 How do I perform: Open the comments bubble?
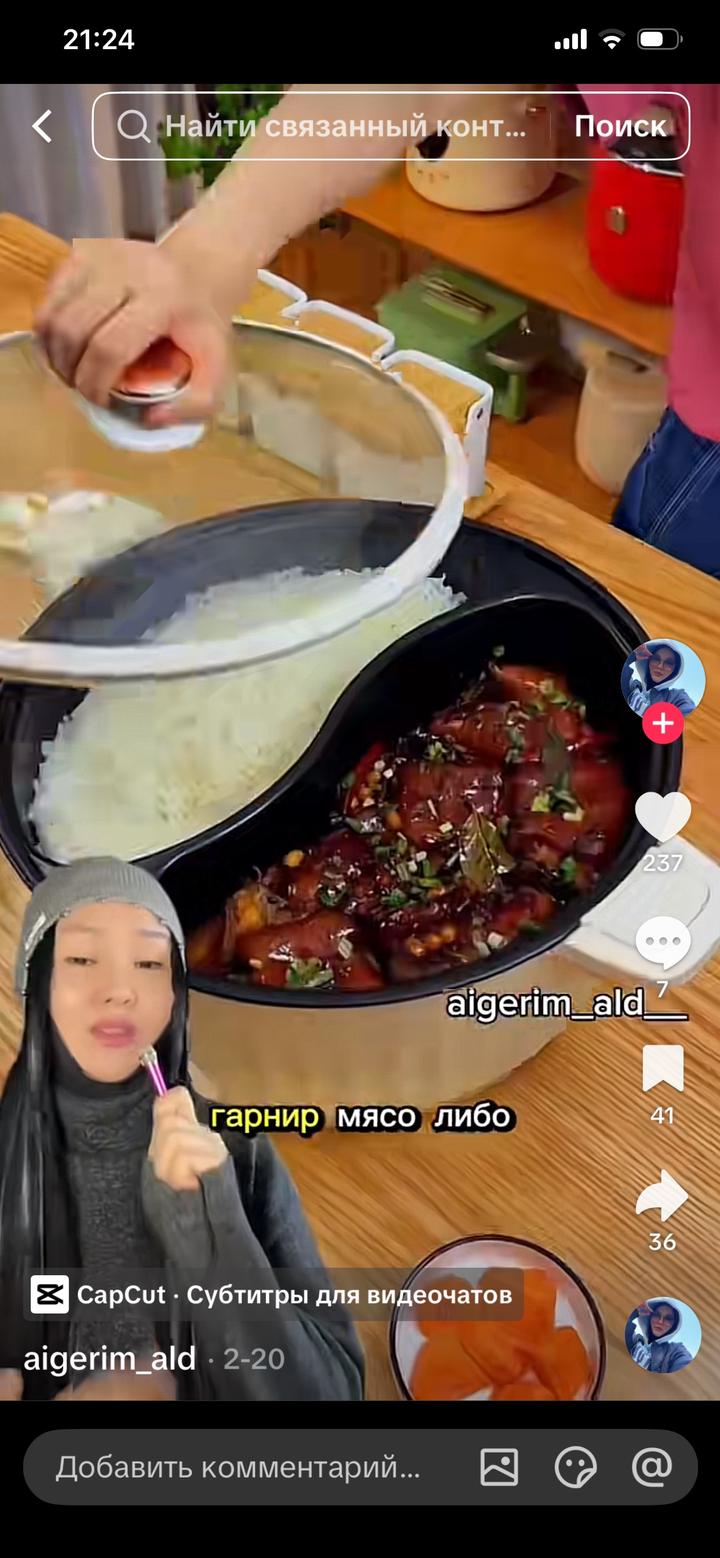[662, 943]
